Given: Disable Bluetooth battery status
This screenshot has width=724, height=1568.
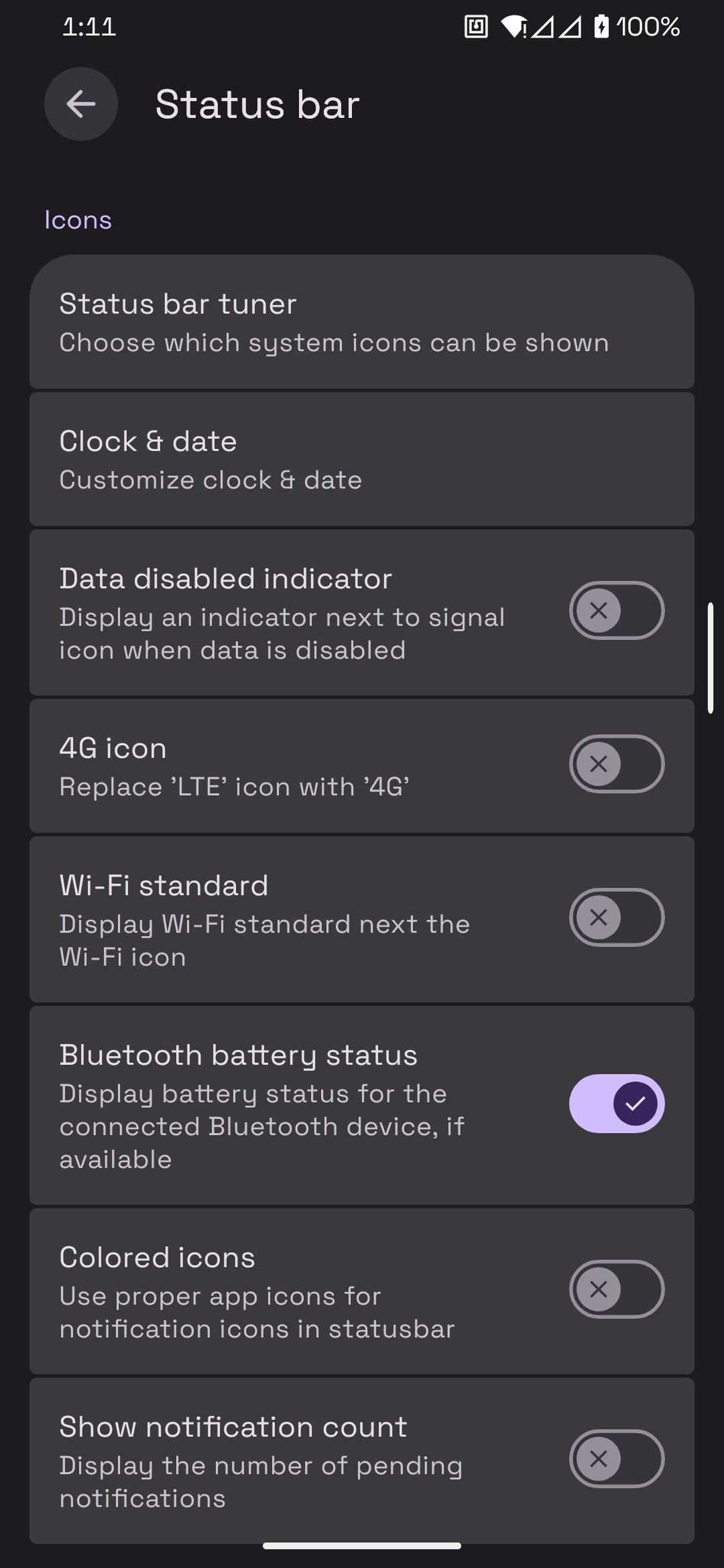Looking at the screenshot, I should (616, 1104).
